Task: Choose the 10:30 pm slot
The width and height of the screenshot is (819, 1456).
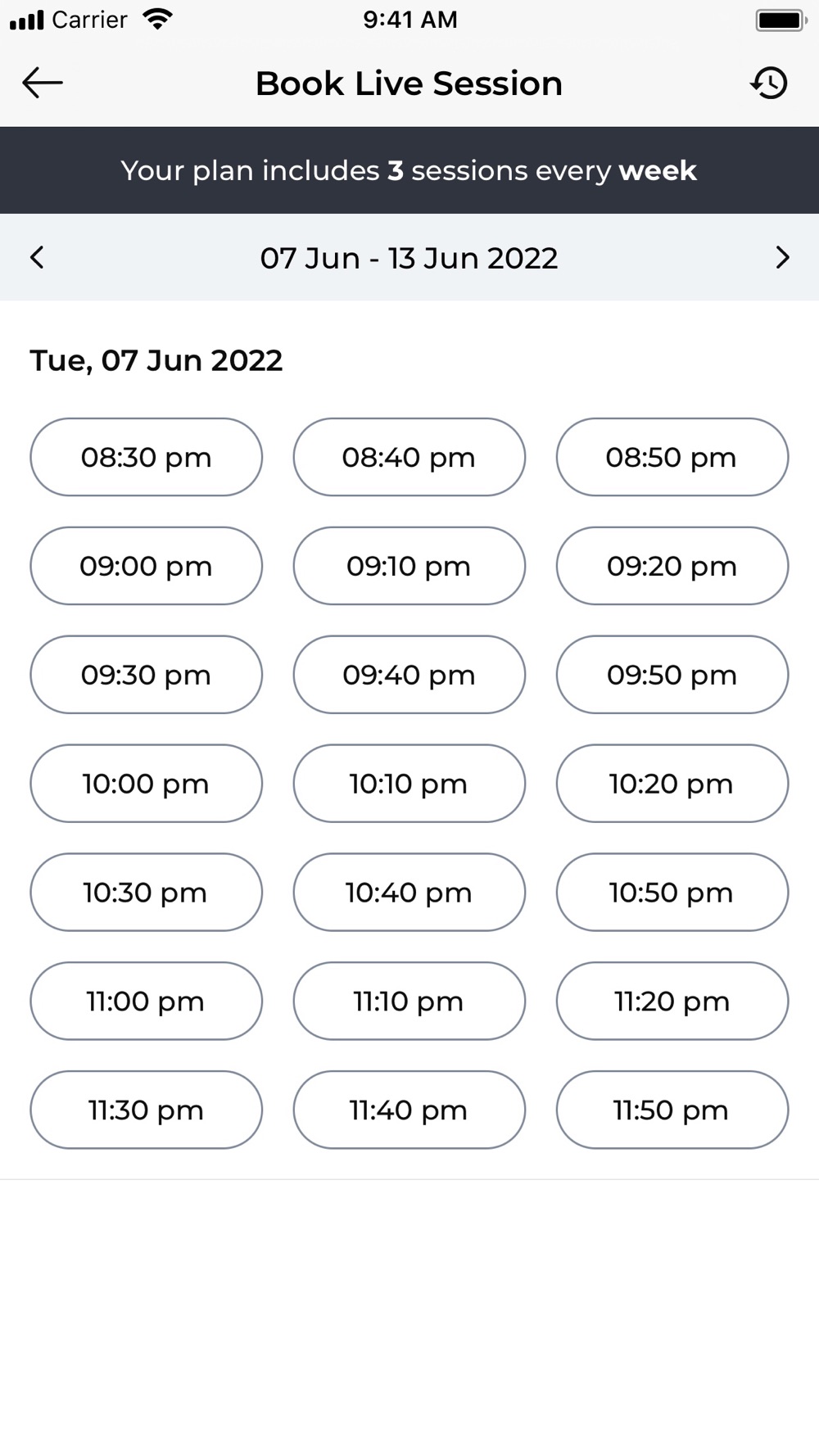Action: tap(147, 893)
